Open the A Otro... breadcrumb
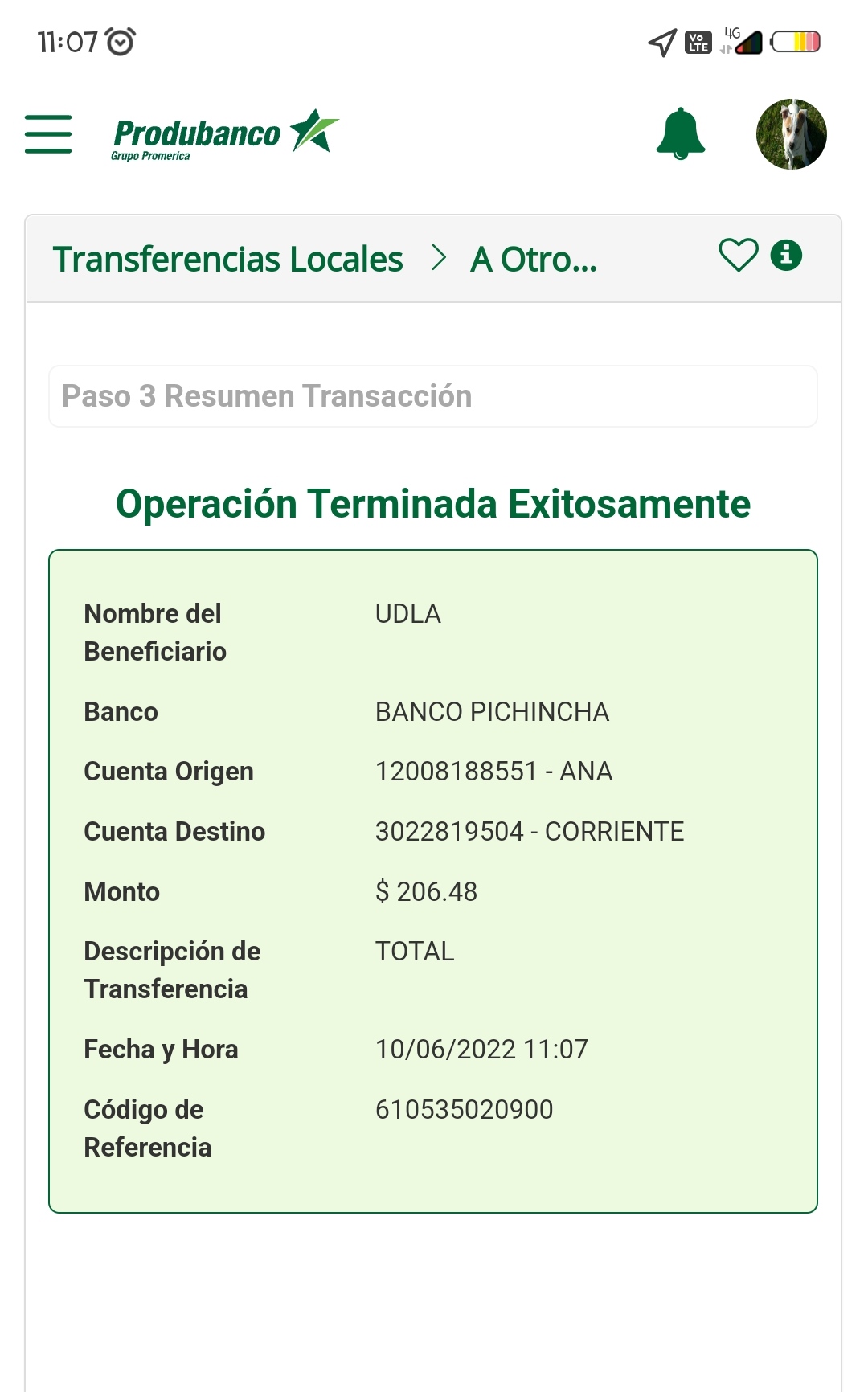Viewport: 868px width, 1392px height. [x=534, y=260]
